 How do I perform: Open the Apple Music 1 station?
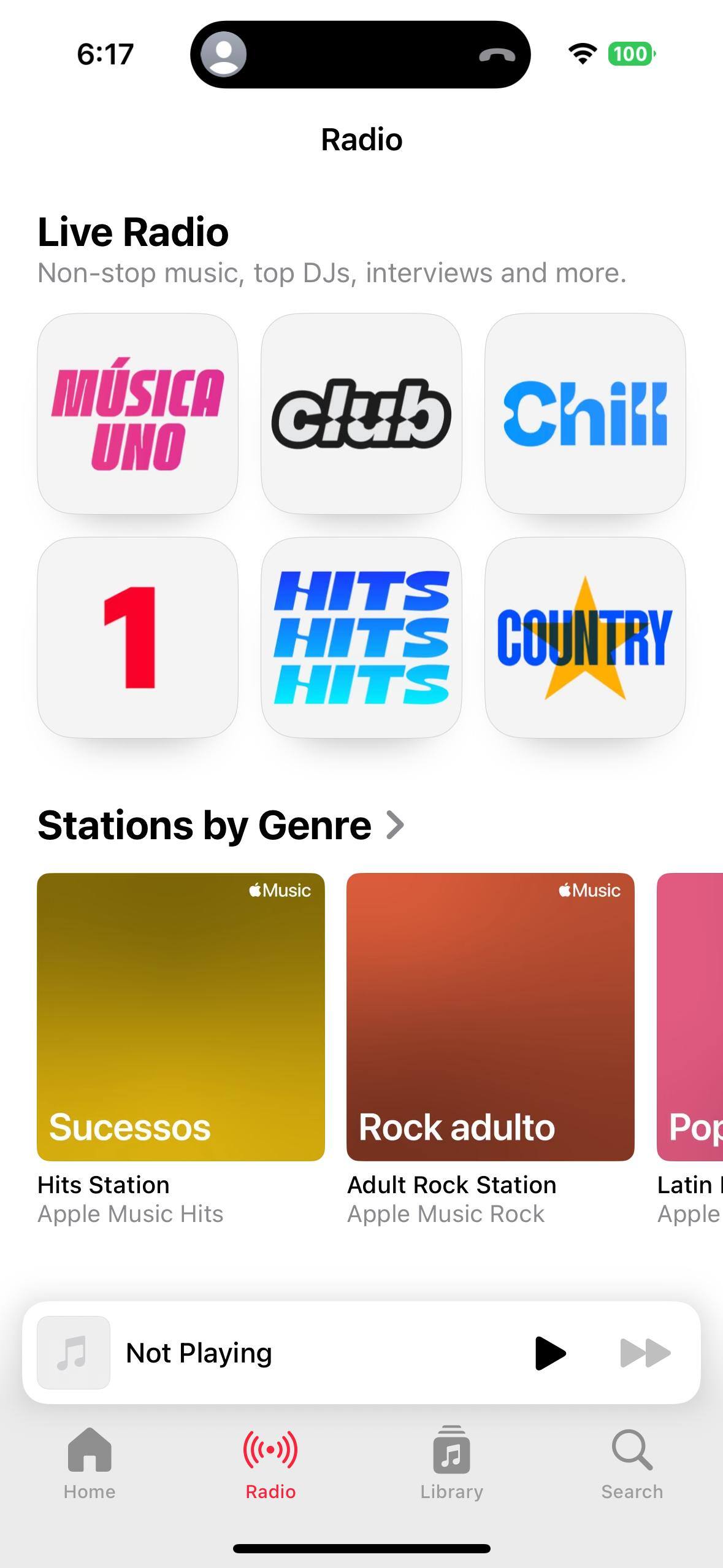137,637
